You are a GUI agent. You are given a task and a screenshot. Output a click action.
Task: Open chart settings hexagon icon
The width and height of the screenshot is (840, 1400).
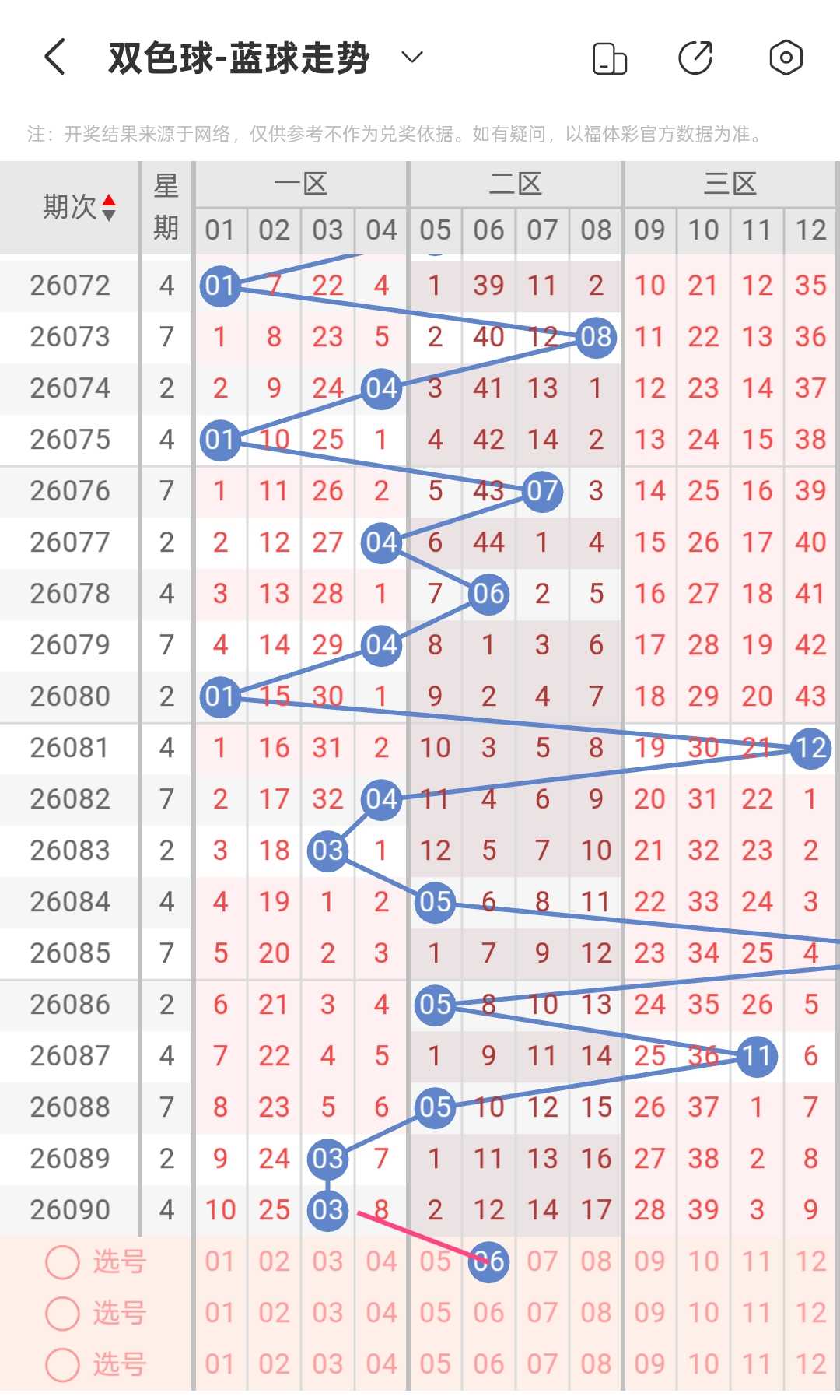786,58
